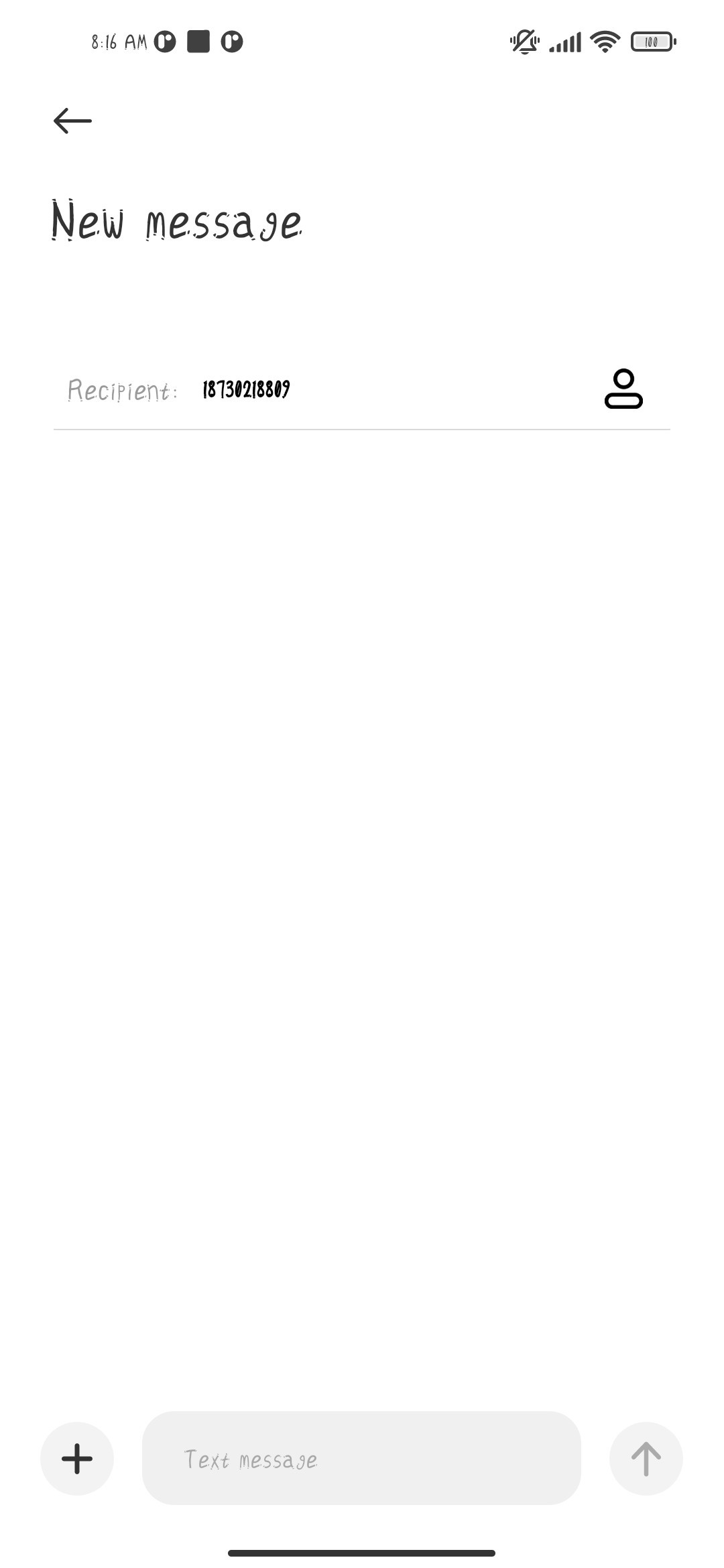Viewport: 724px width, 1568px height.
Task: Focus the Text message input box
Action: (x=361, y=1458)
